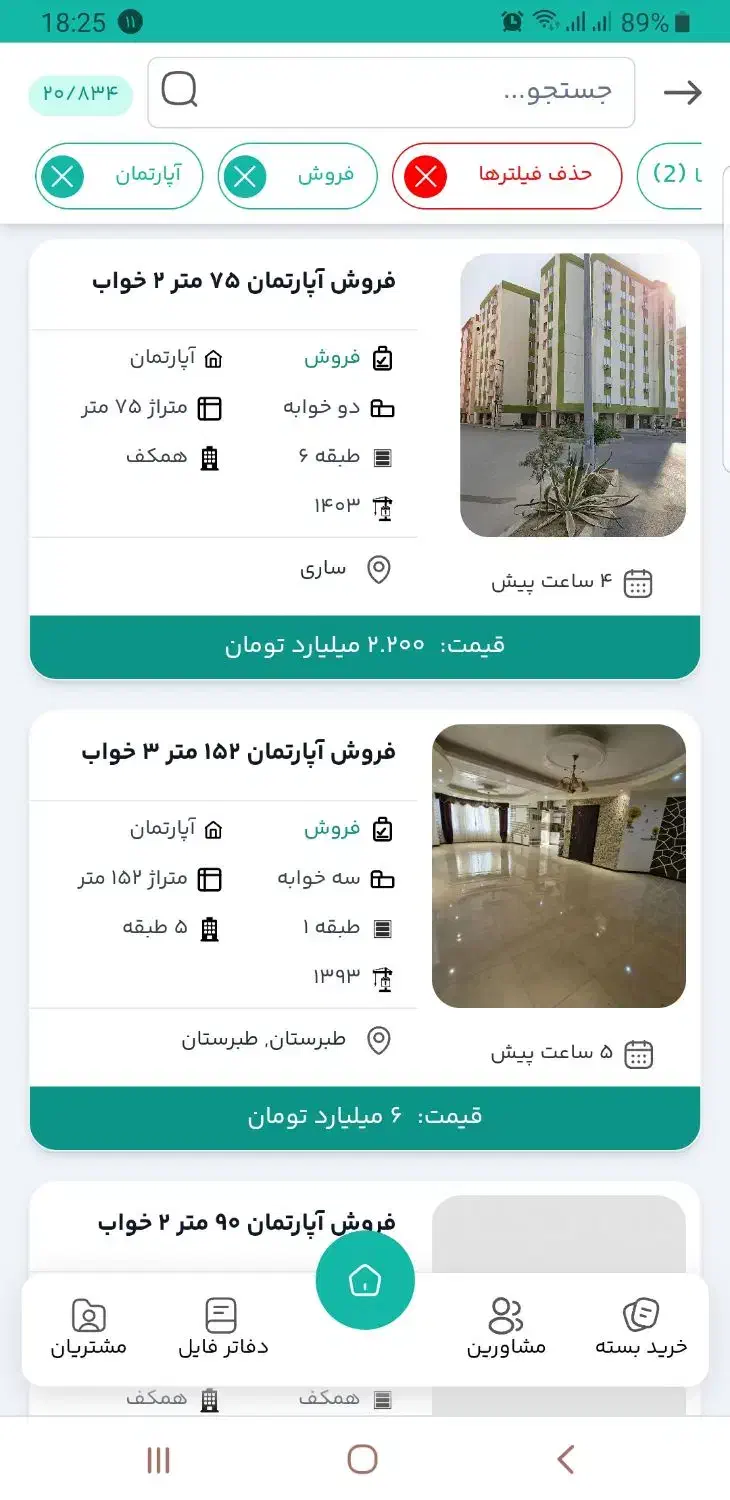The width and height of the screenshot is (730, 1500).
Task: Tap the building icon next to طبقه ۶
Action: click(x=383, y=457)
